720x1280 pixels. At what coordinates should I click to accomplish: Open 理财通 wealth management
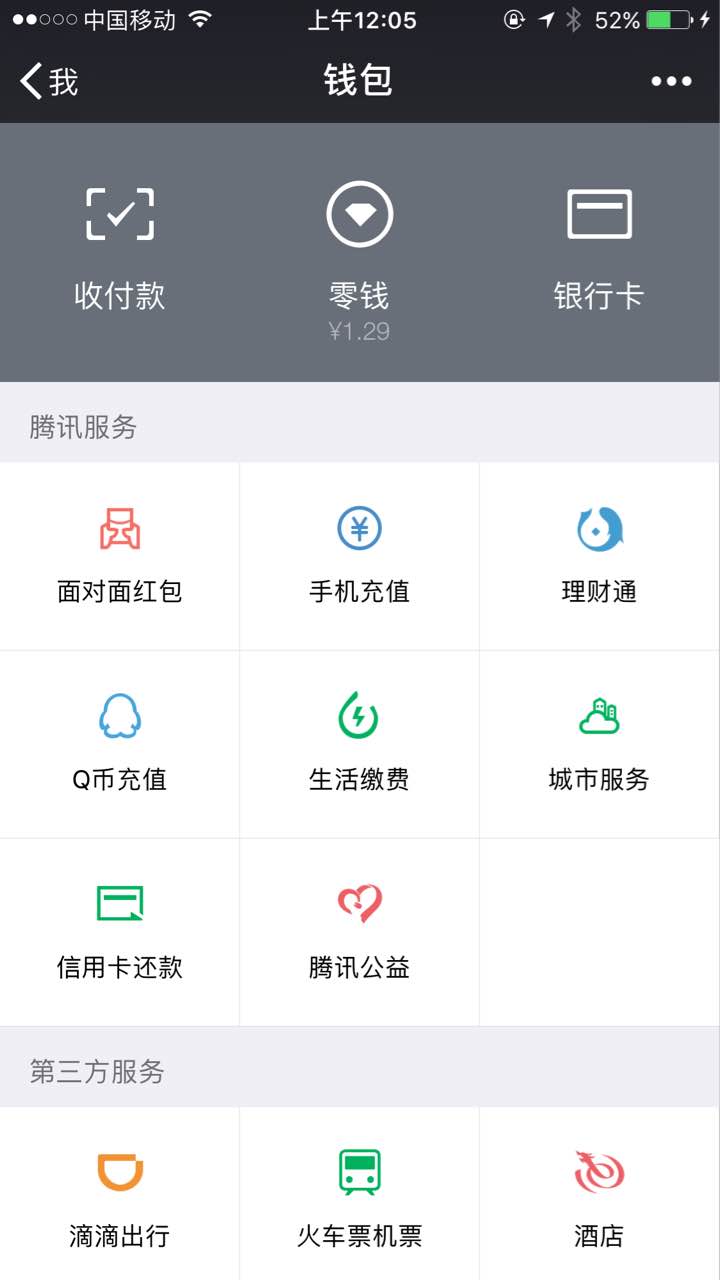pyautogui.click(x=600, y=556)
